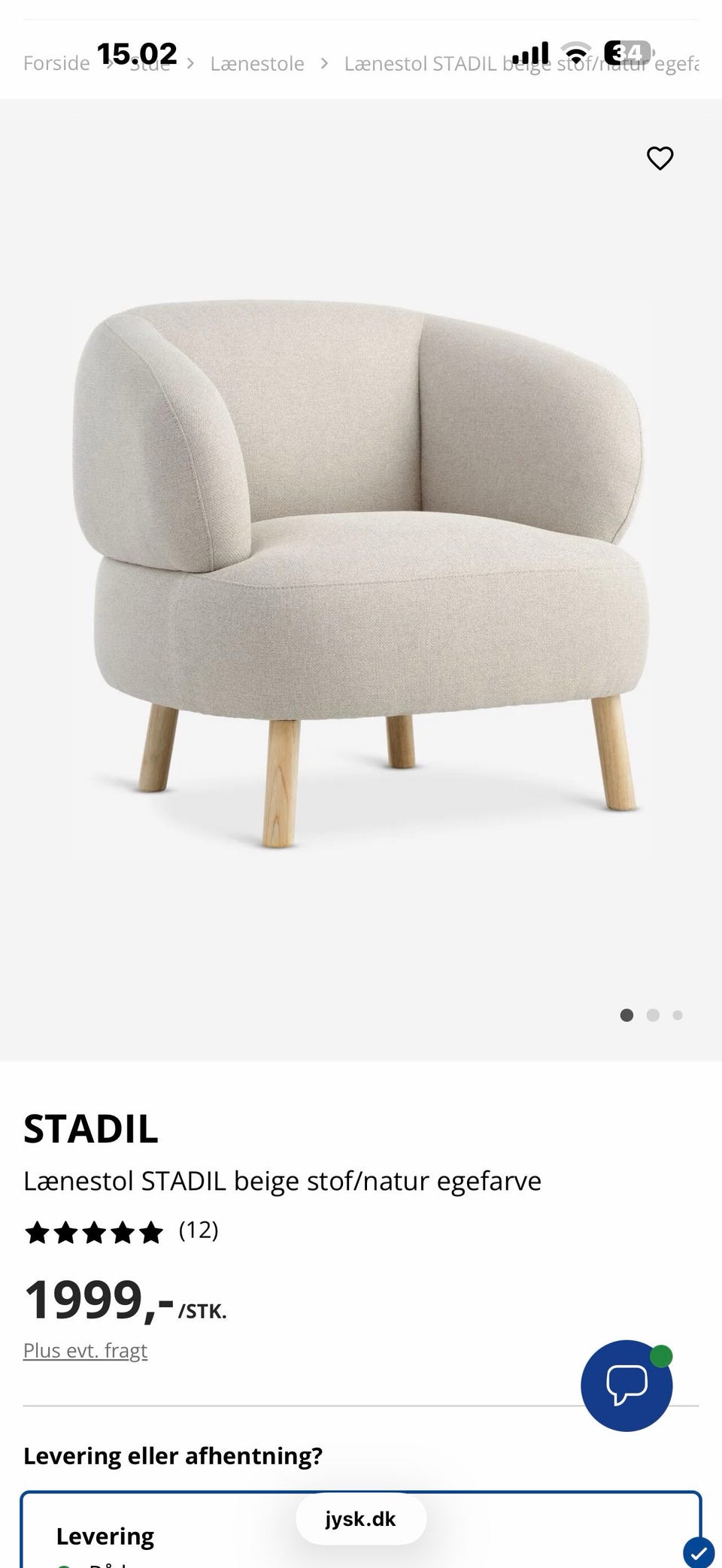722x1568 pixels.
Task: Add STADIL chair to favorites with the heart
Action: [660, 158]
